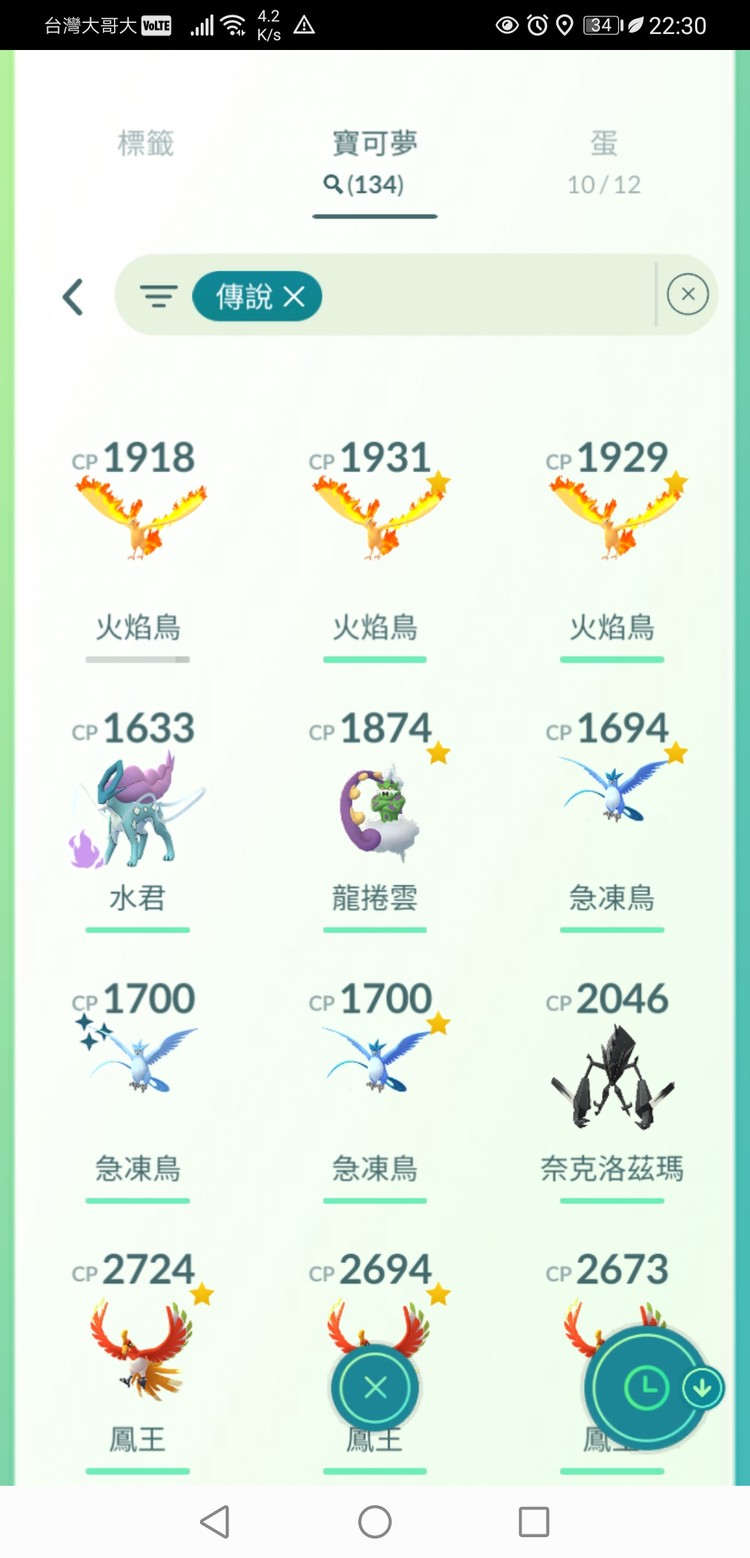The height and width of the screenshot is (1558, 750).
Task: Open the search filter options icon
Action: pyautogui.click(x=158, y=296)
